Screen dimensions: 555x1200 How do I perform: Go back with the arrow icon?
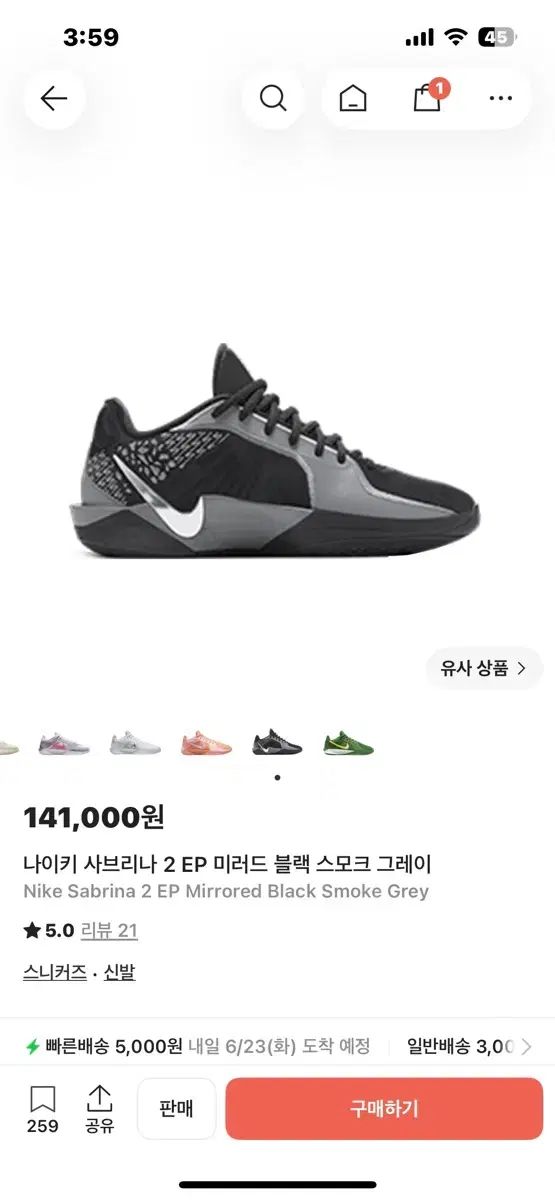(x=54, y=98)
